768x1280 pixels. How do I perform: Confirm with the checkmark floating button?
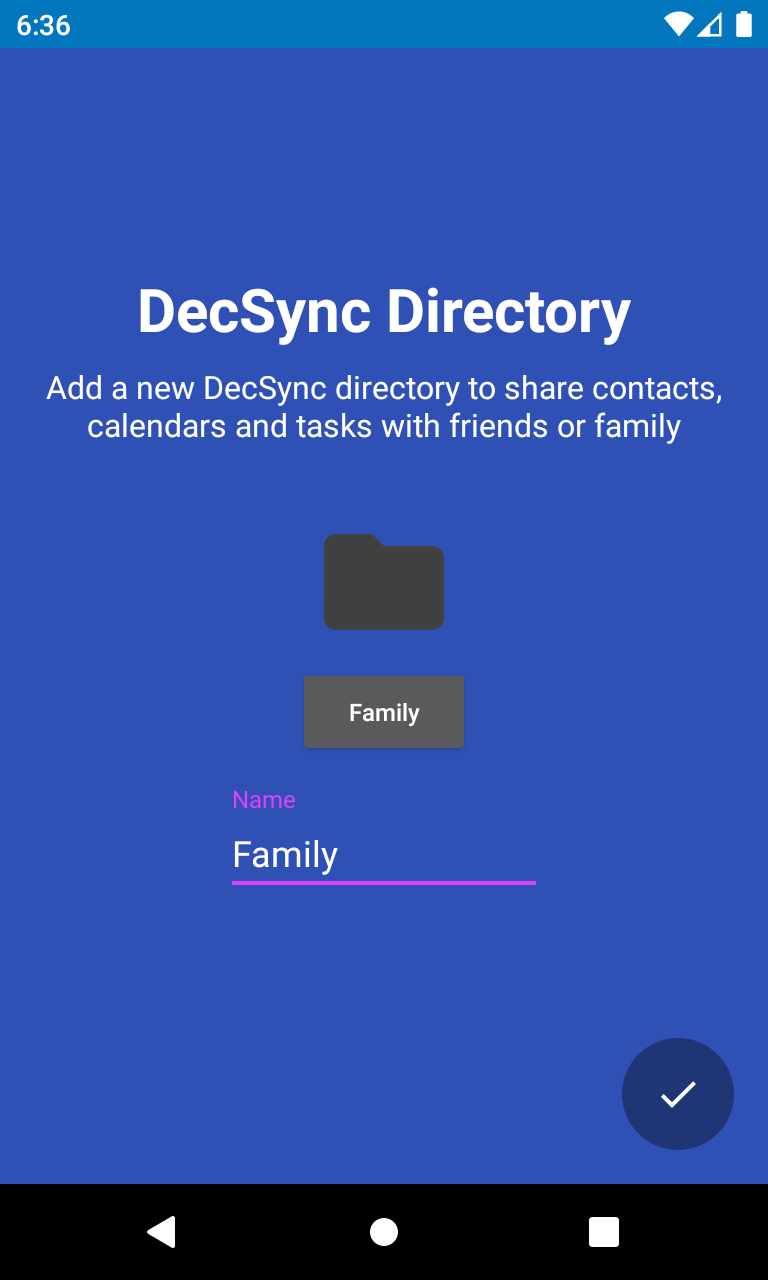(x=678, y=1094)
